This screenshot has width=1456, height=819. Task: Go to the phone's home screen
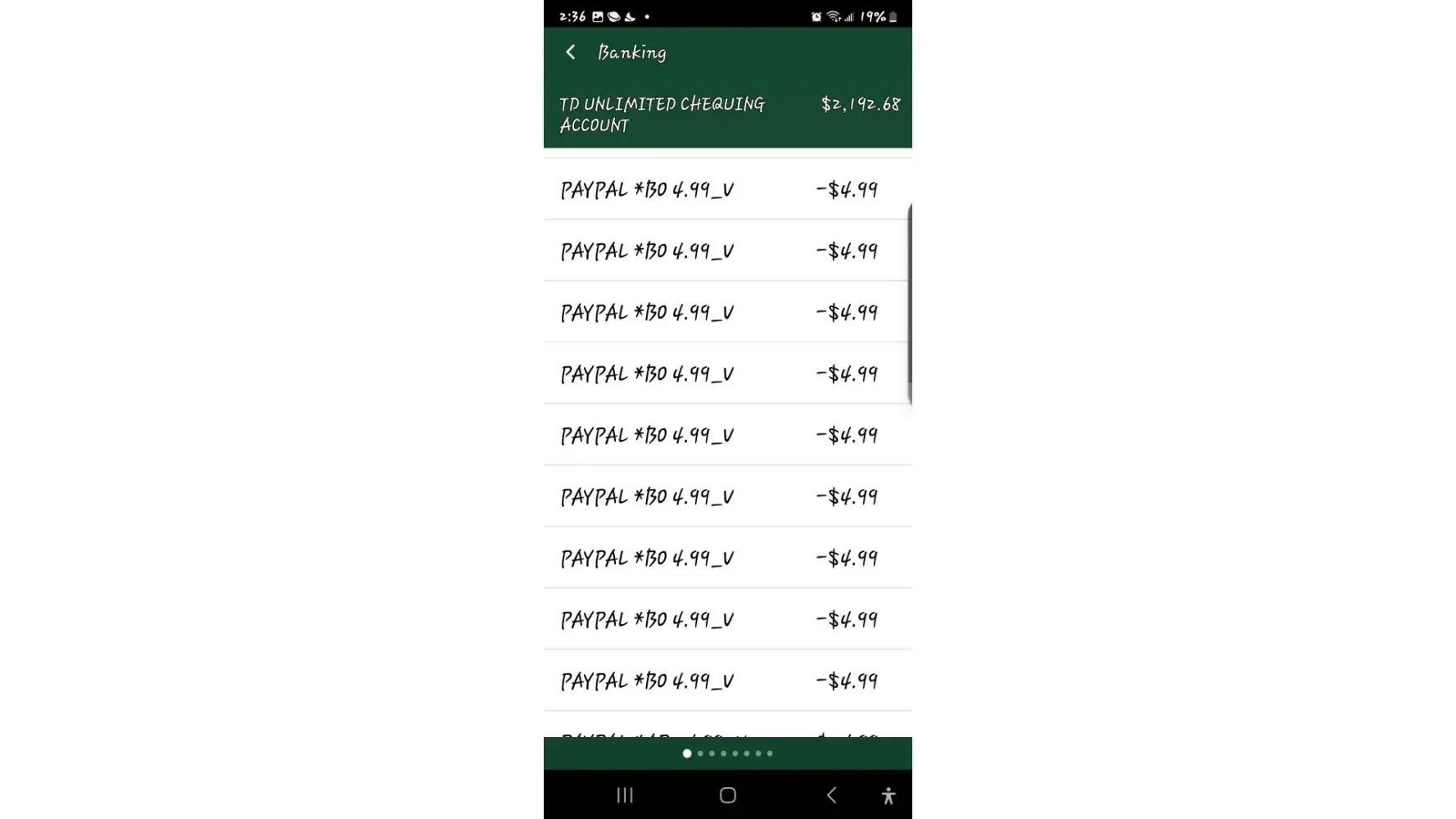coord(727,795)
